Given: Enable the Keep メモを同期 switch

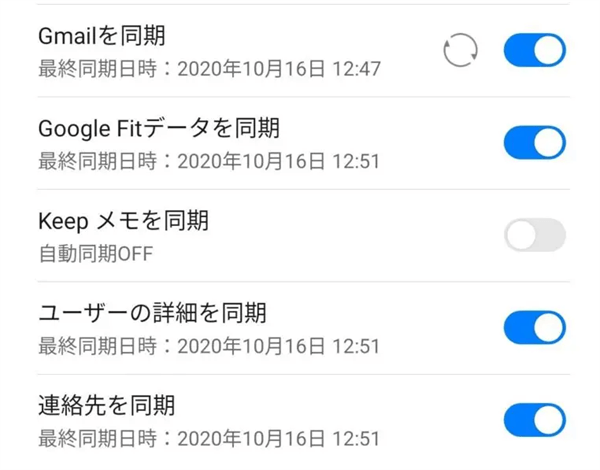Looking at the screenshot, I should pos(534,236).
